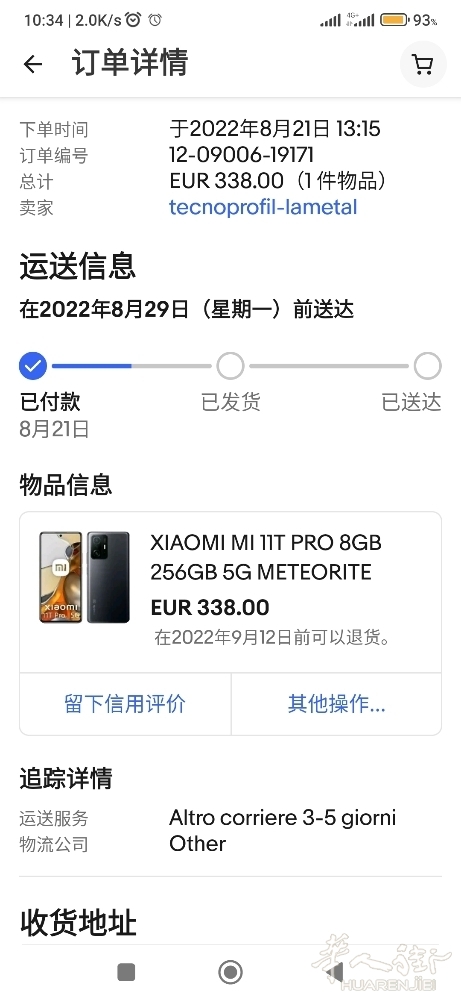Open seller tecnoprofil-lametal's profile link
461x1000 pixels.
(263, 207)
